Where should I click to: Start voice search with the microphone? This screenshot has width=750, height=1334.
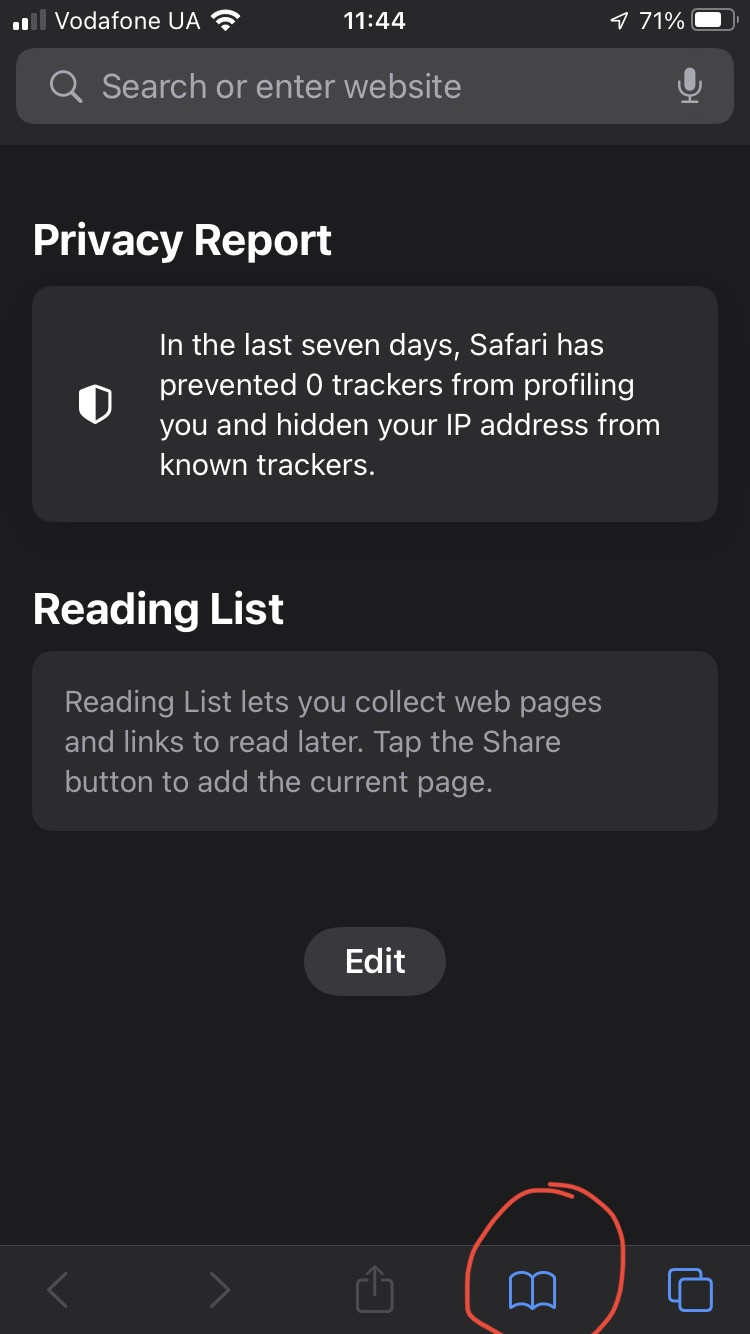[x=689, y=87]
